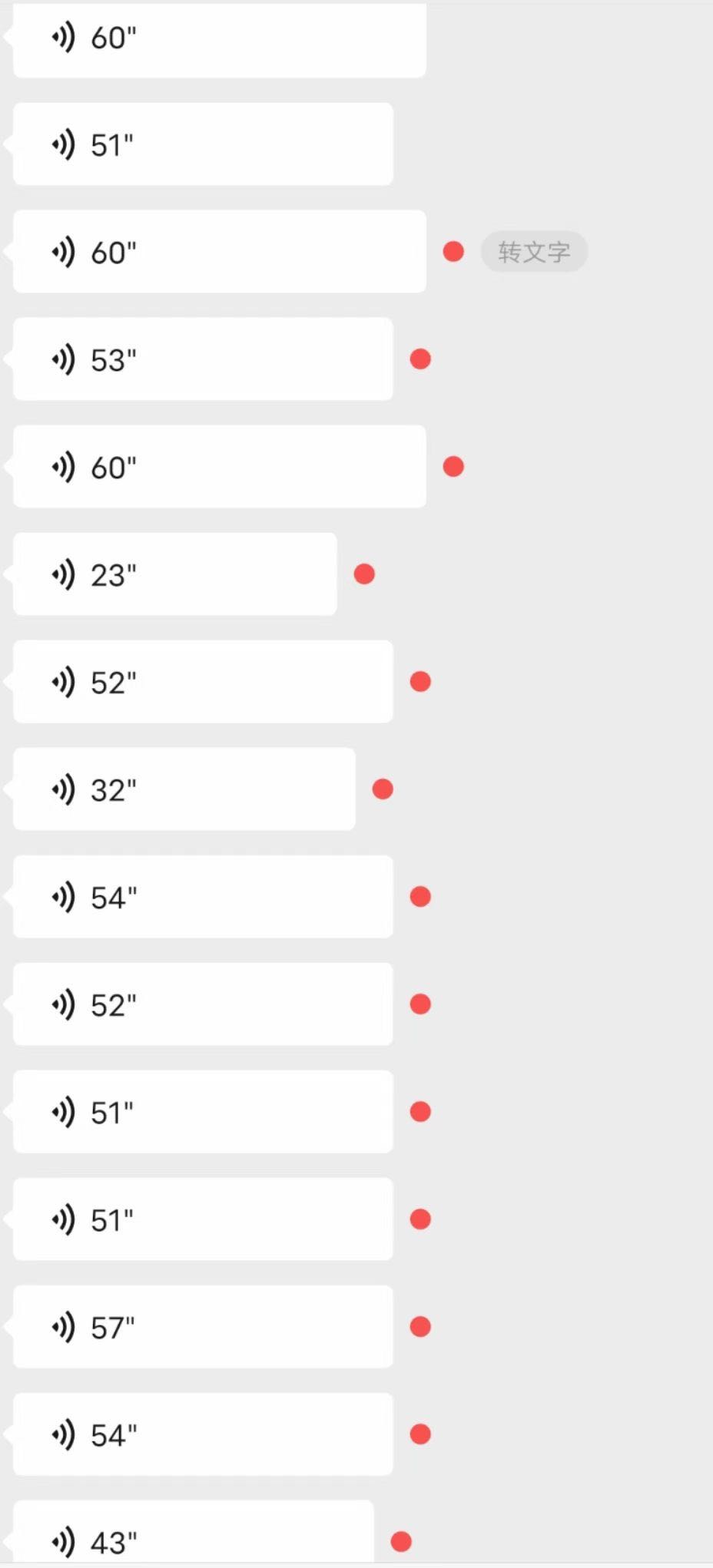Play the 51" voice message without a red dot
Screen dimensions: 713x1568
[x=203, y=144]
